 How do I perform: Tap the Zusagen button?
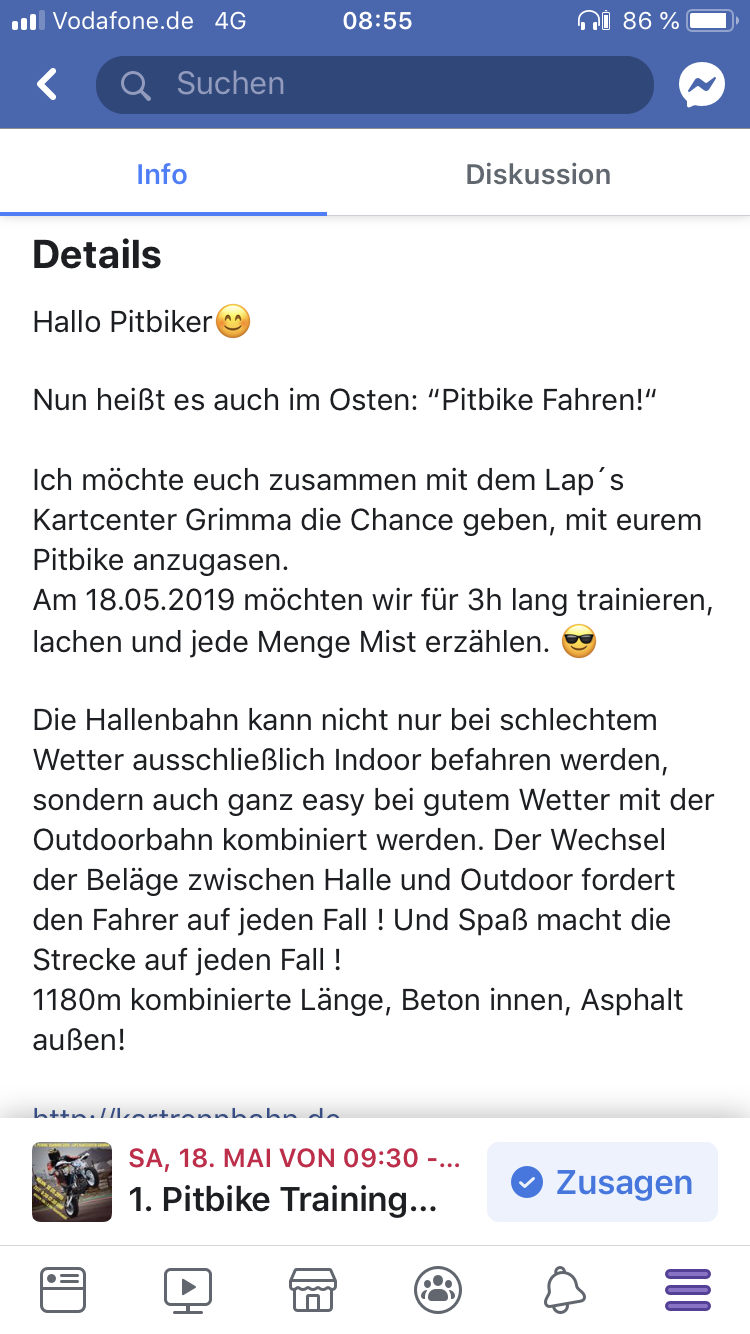pyautogui.click(x=602, y=1182)
